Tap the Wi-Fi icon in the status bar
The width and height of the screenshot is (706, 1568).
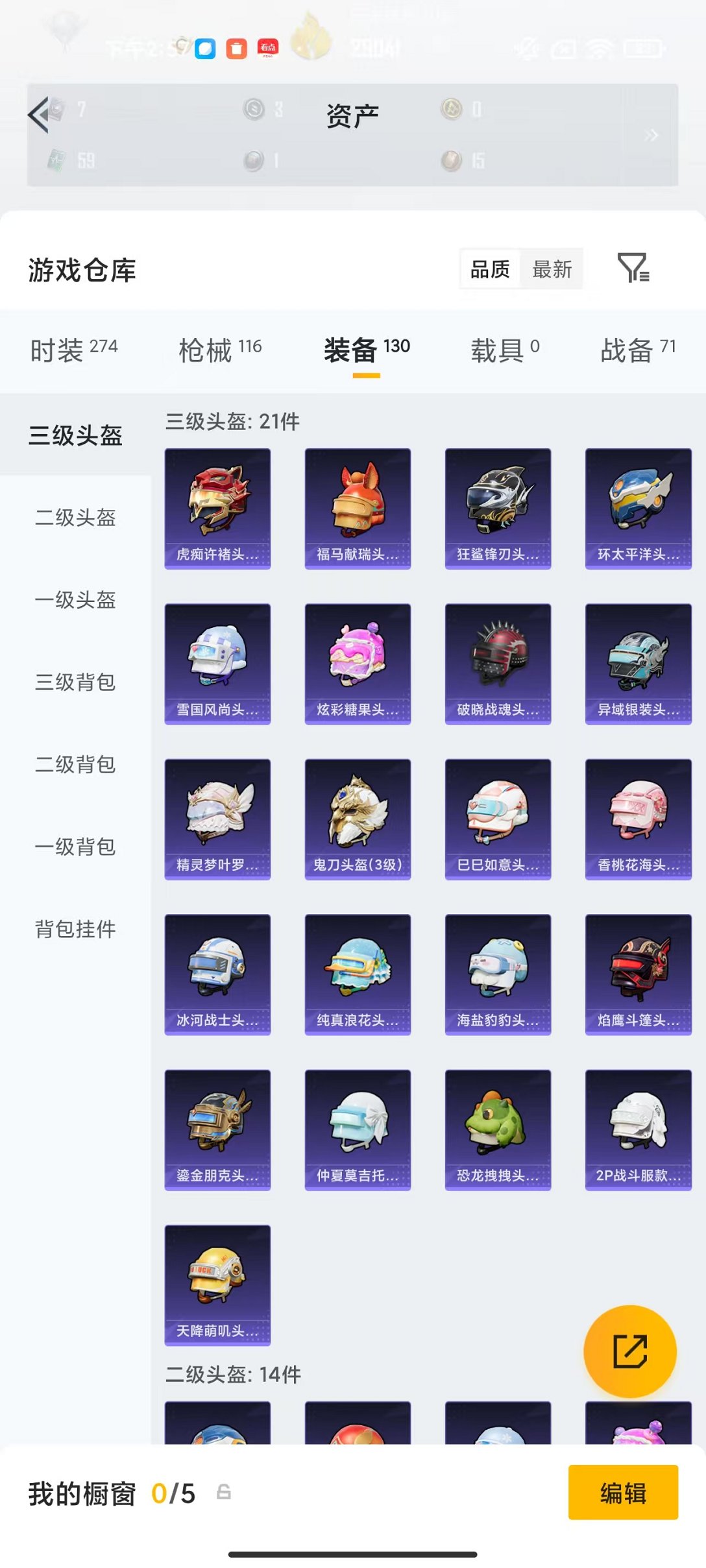[x=600, y=47]
